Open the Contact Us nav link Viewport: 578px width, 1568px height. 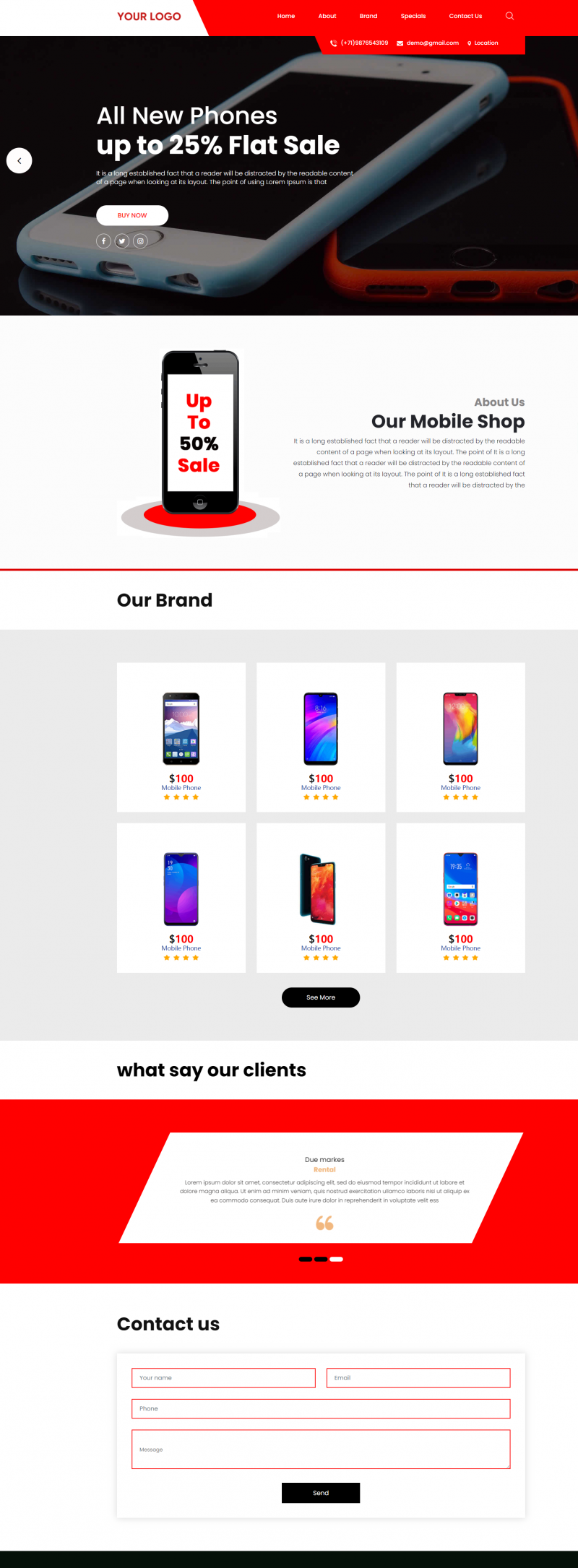point(465,16)
